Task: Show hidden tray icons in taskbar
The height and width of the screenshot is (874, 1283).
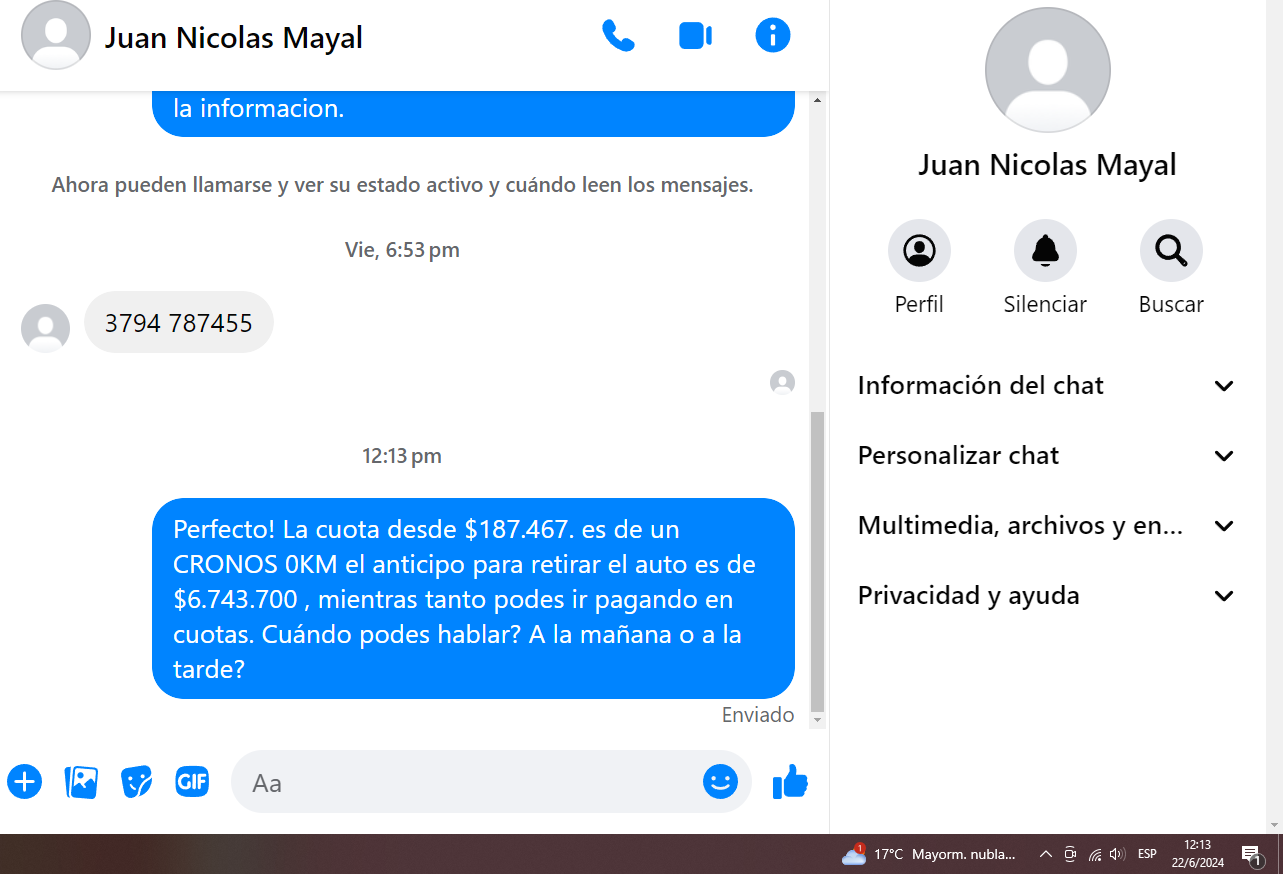Action: coord(1046,854)
